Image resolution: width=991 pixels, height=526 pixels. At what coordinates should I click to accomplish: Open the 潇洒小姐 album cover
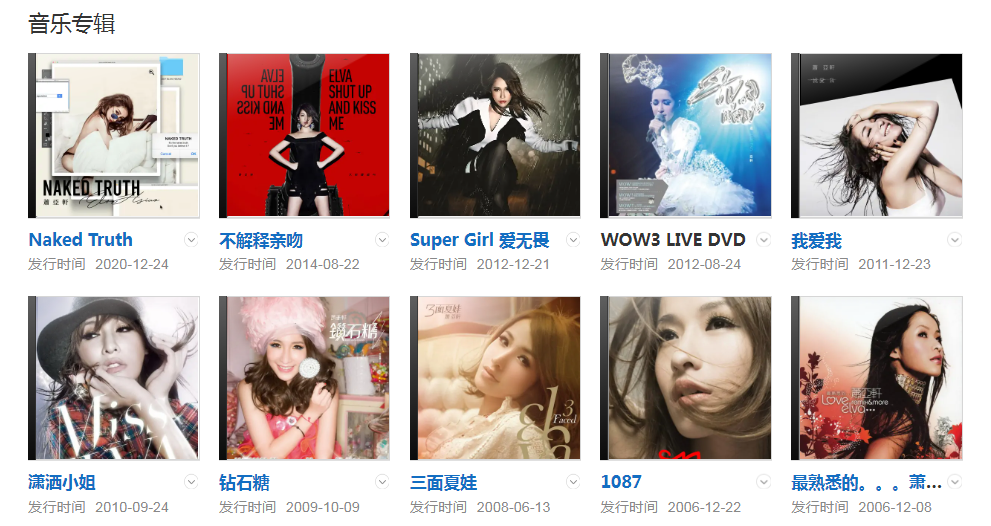(x=114, y=378)
